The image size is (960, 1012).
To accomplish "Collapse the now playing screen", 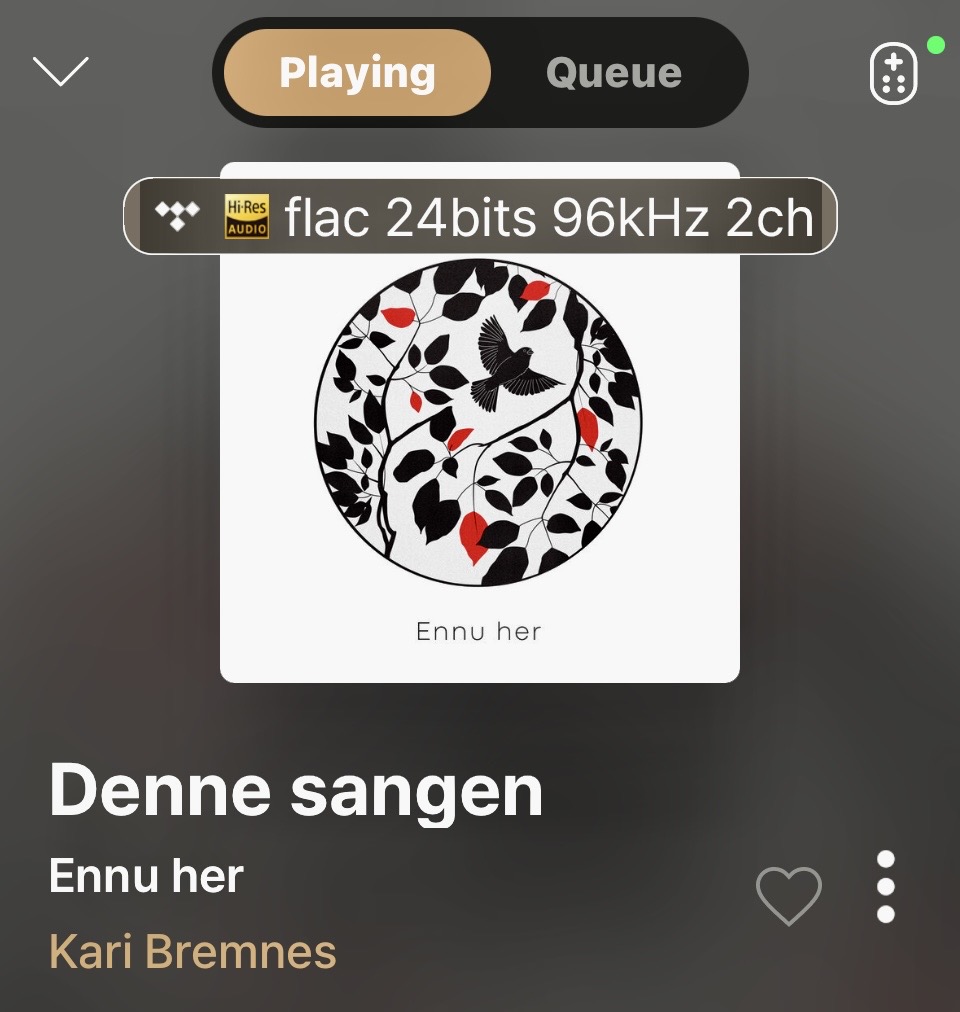I will pos(61,71).
